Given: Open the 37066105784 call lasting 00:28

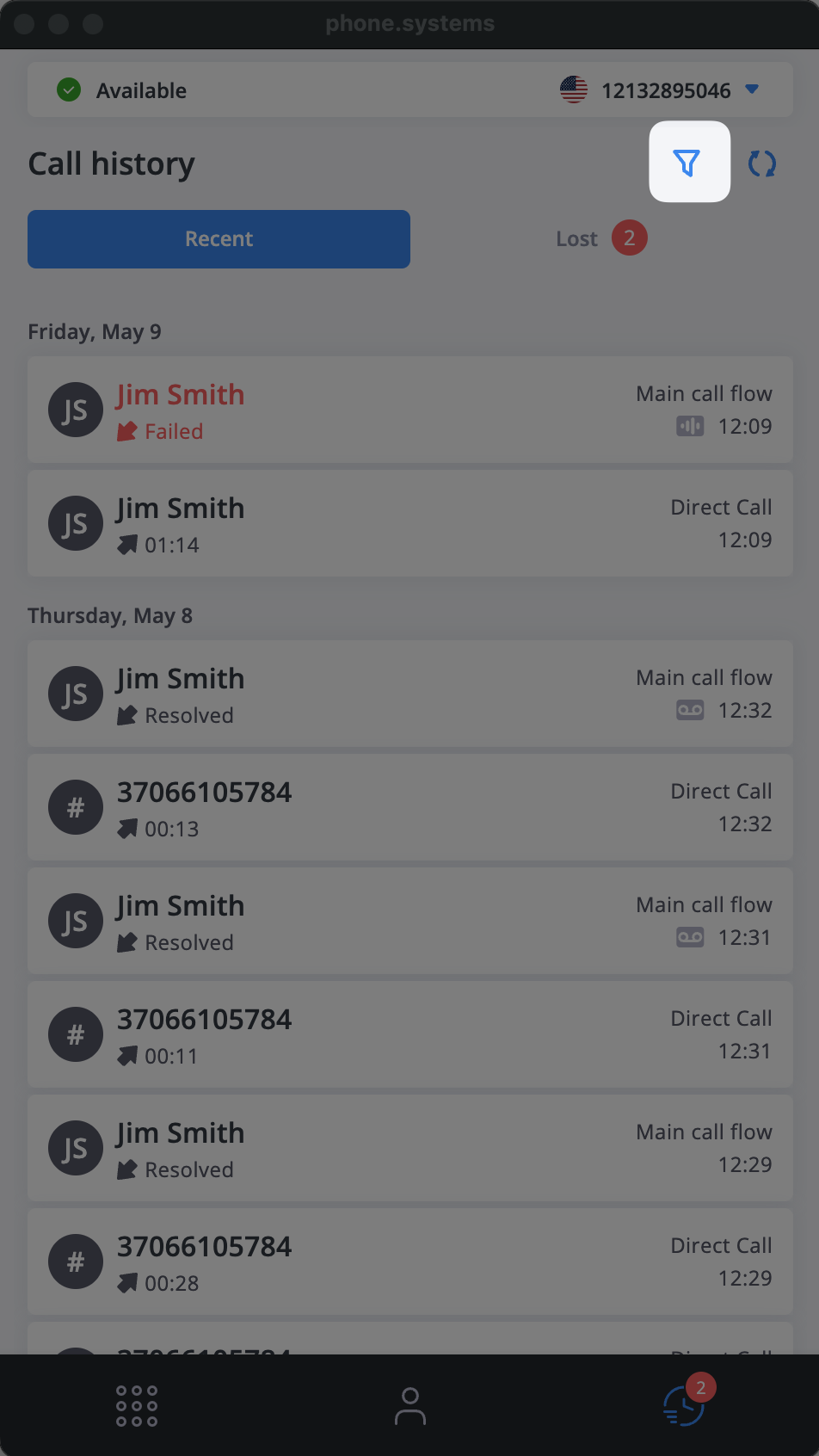Looking at the screenshot, I should click(409, 1262).
